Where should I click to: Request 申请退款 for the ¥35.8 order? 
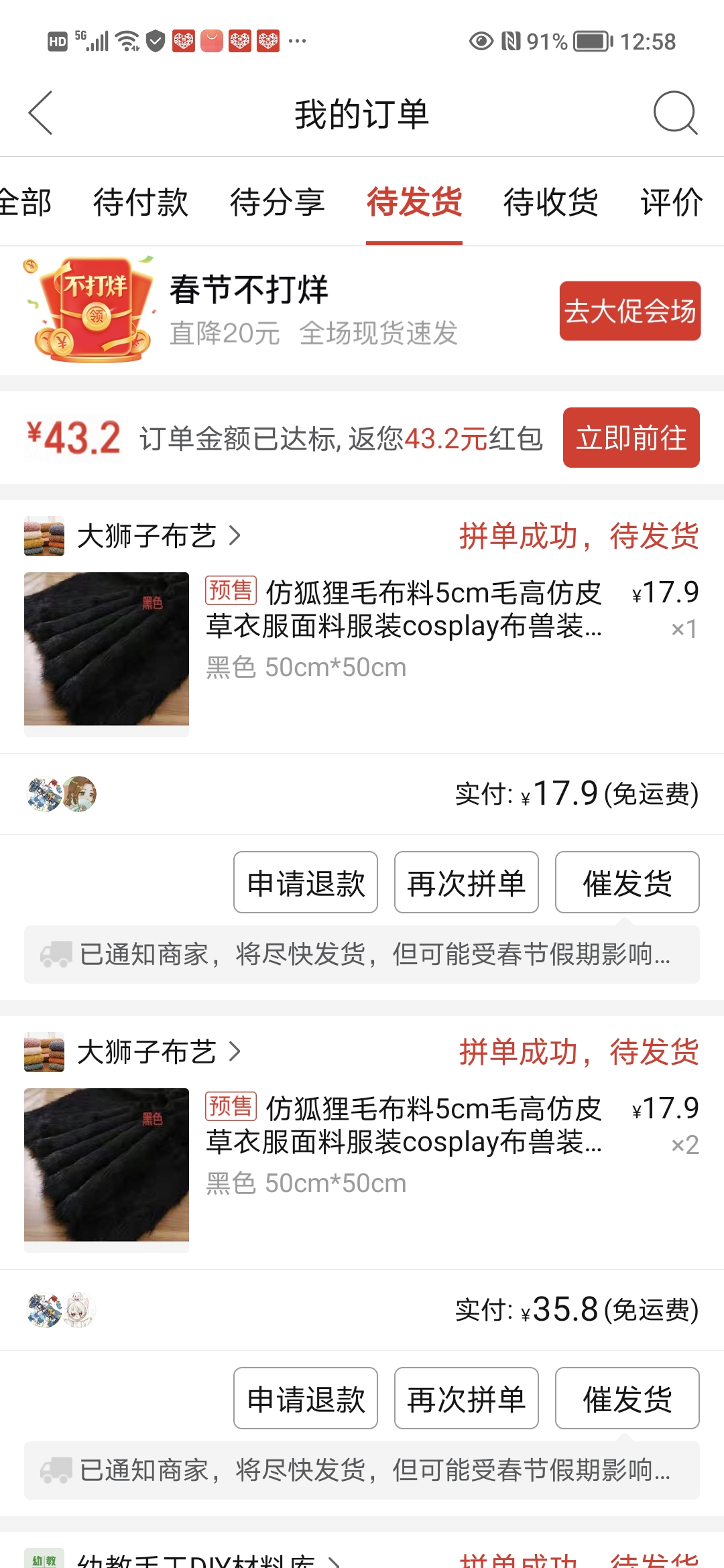click(306, 1398)
